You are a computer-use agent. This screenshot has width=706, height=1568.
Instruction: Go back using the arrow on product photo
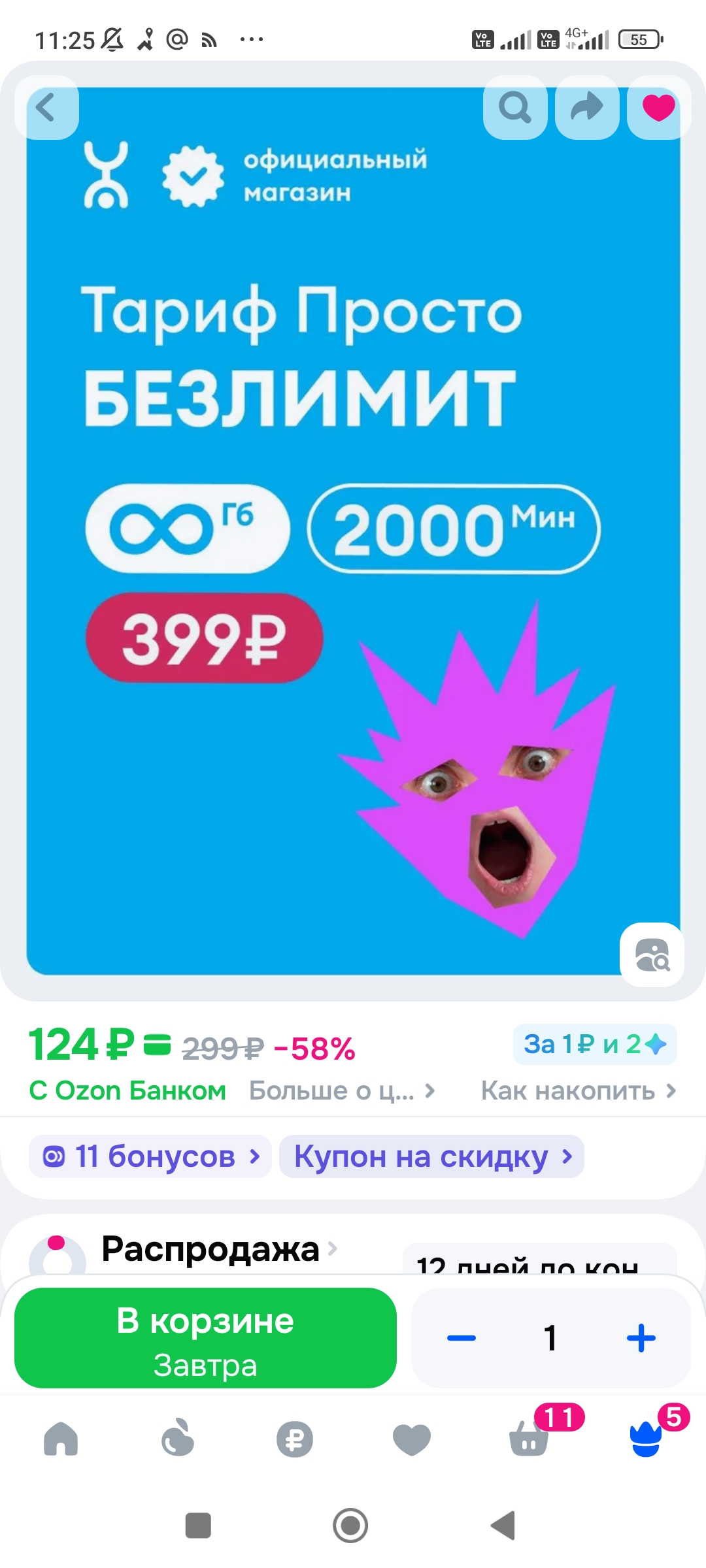[46, 108]
